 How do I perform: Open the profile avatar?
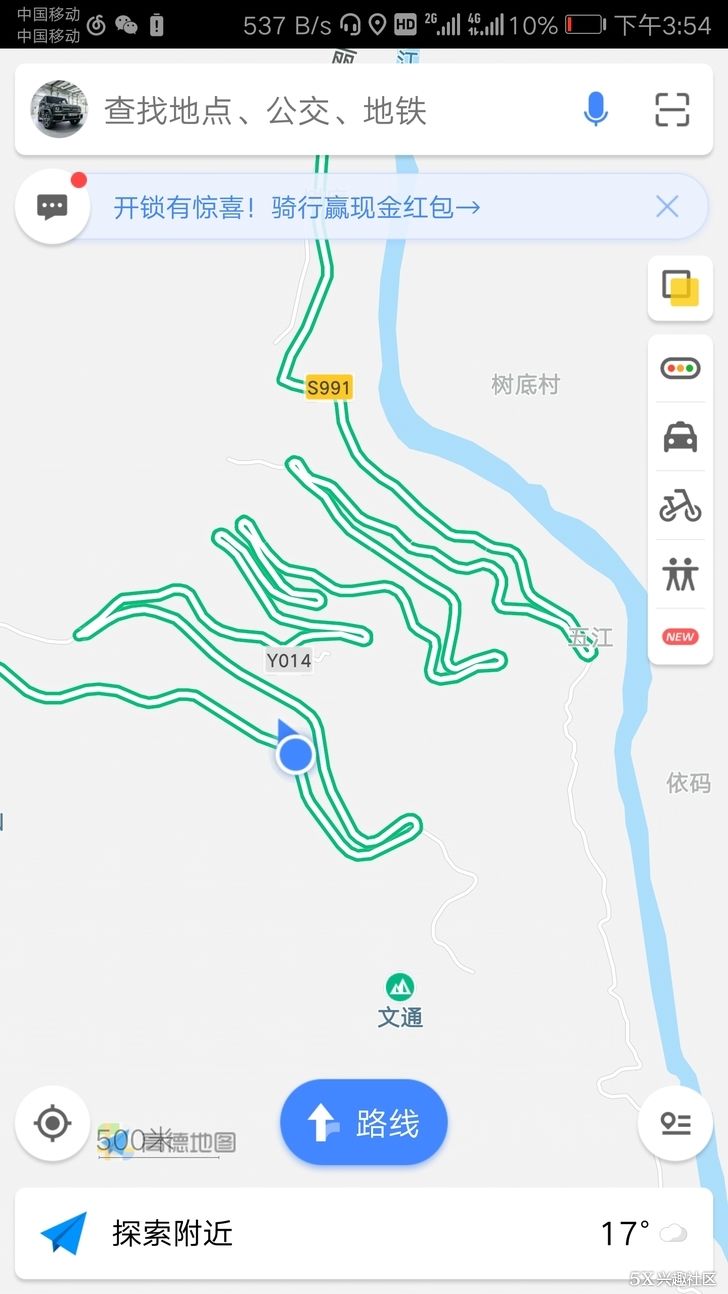(x=59, y=110)
